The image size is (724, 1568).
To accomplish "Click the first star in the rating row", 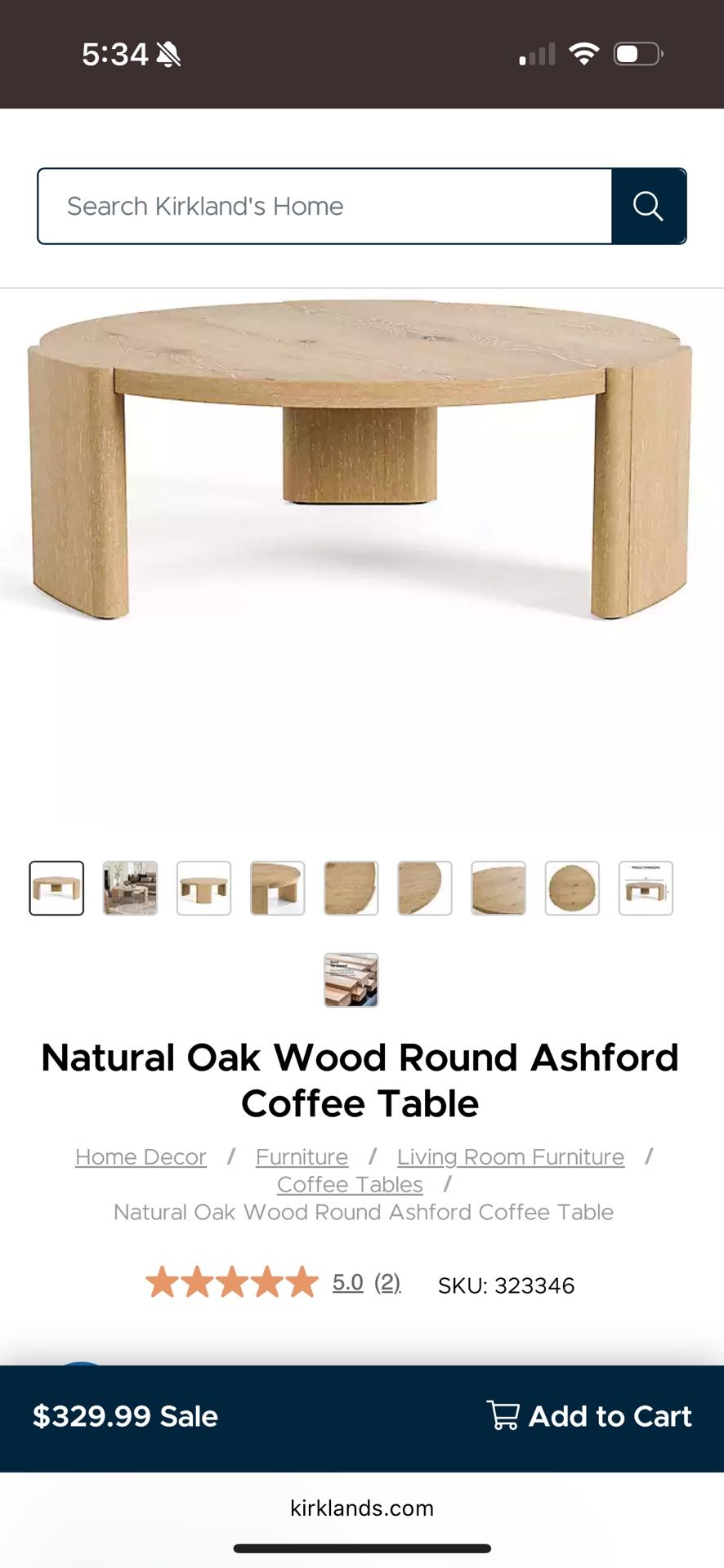I will coord(163,1283).
